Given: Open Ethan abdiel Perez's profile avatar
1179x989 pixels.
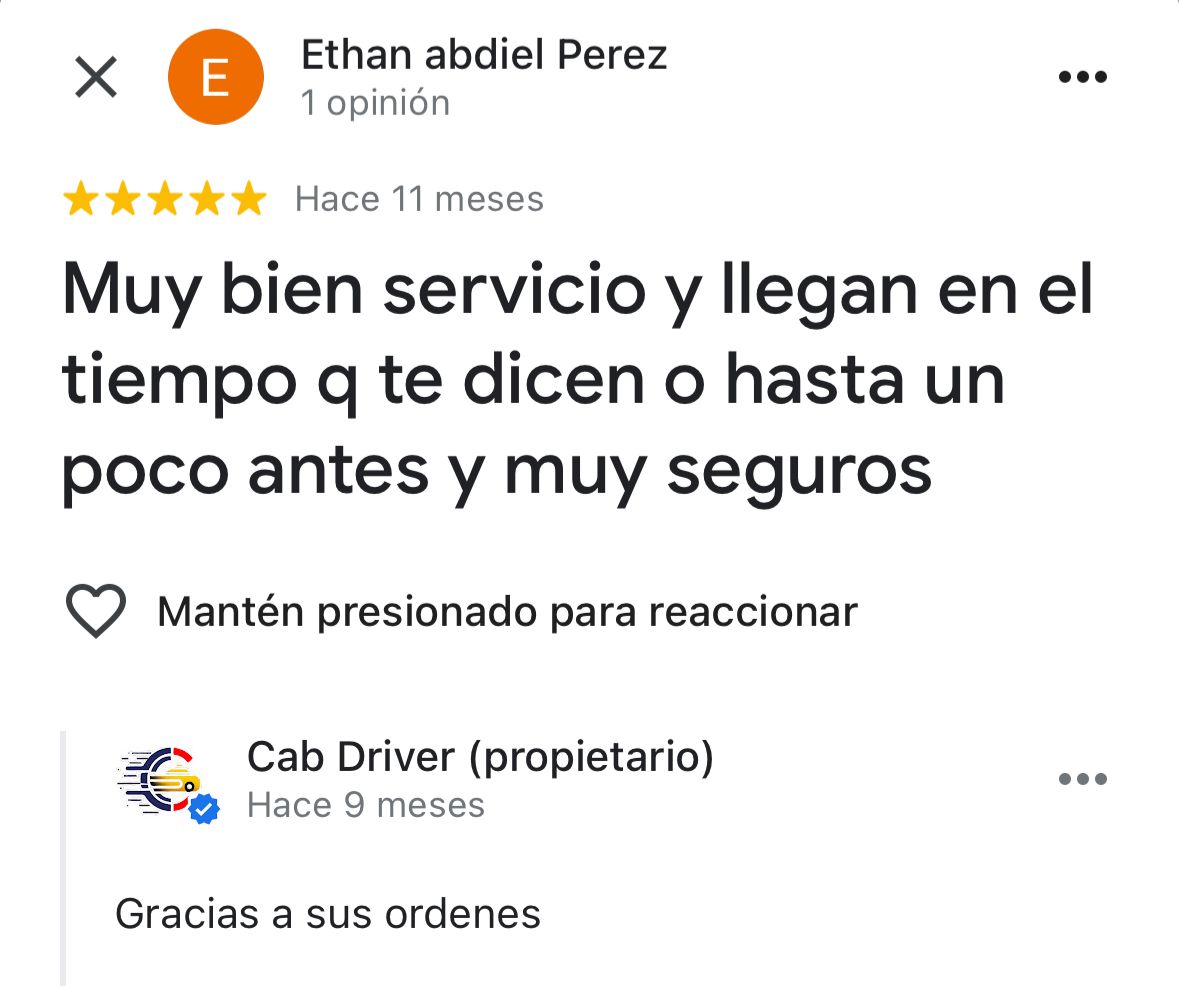Looking at the screenshot, I should [215, 78].
